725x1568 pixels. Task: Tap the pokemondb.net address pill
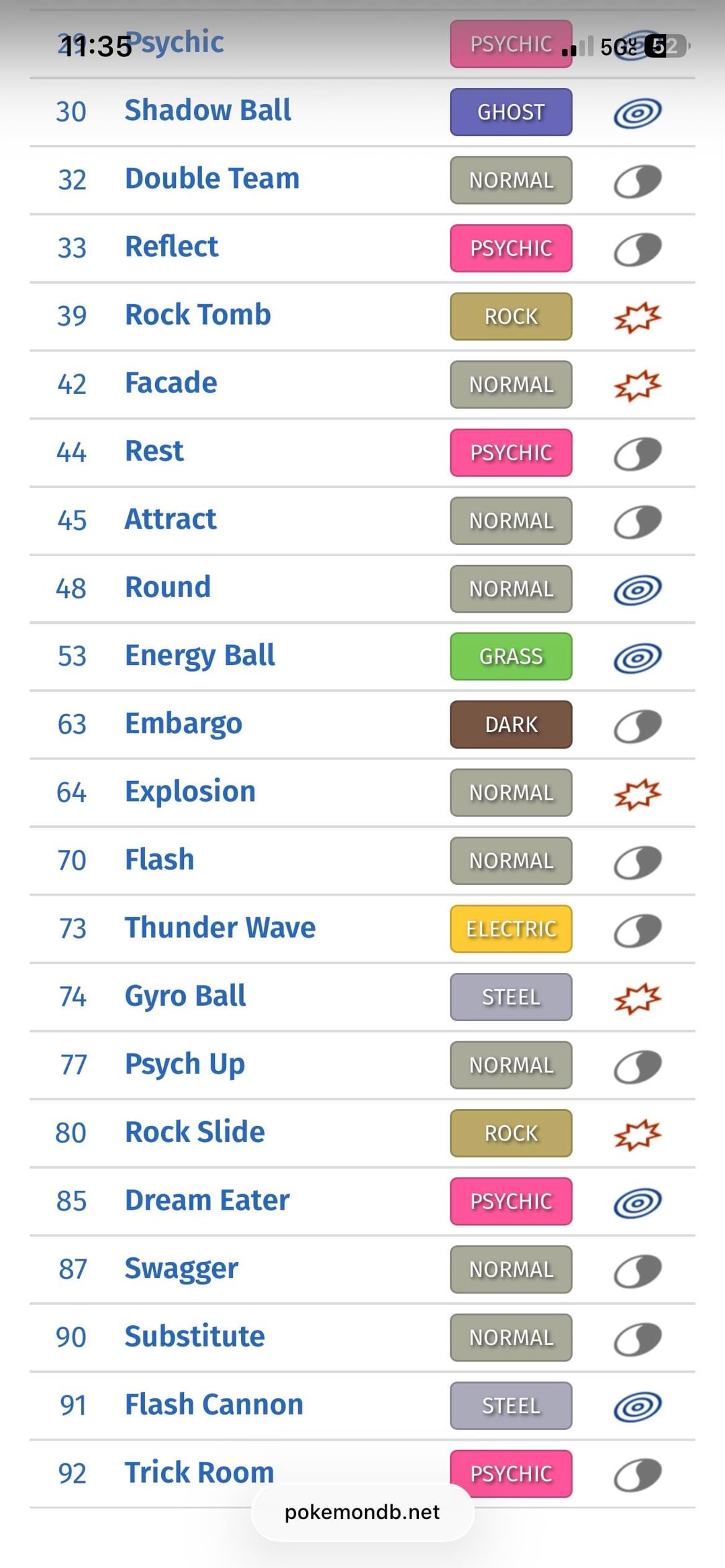point(362,1512)
